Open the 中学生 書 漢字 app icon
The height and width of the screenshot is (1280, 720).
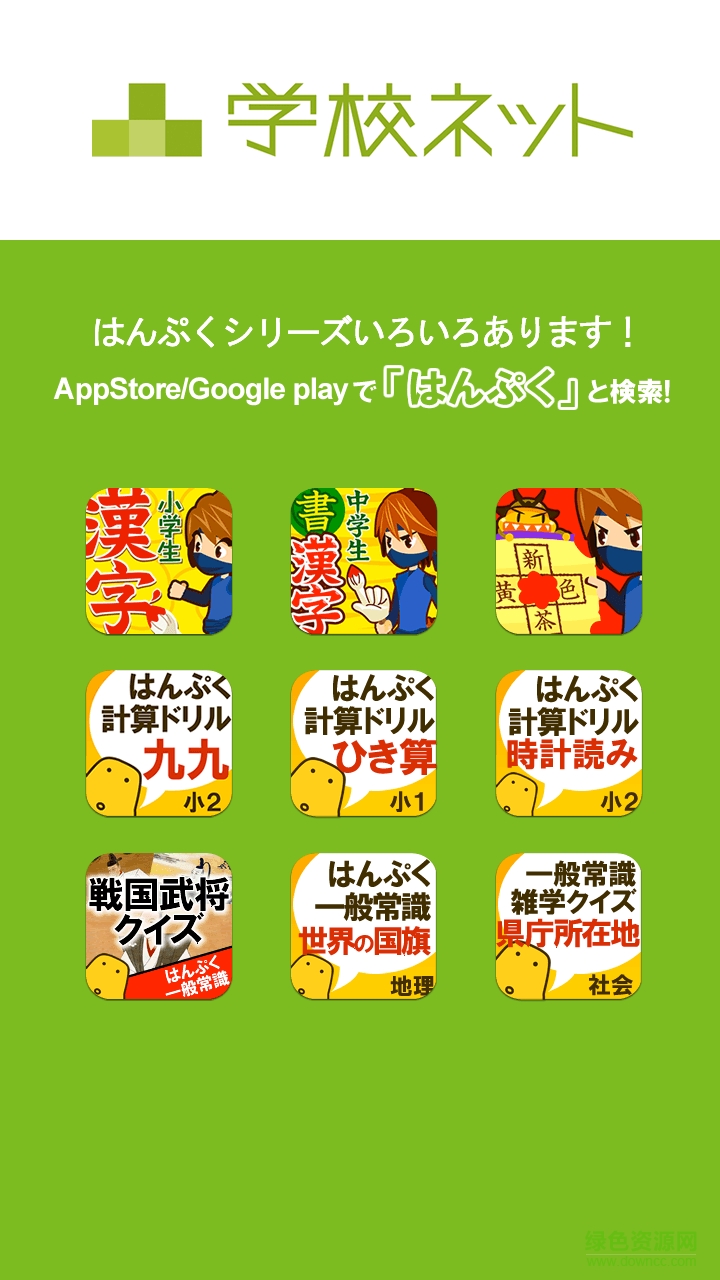[364, 561]
